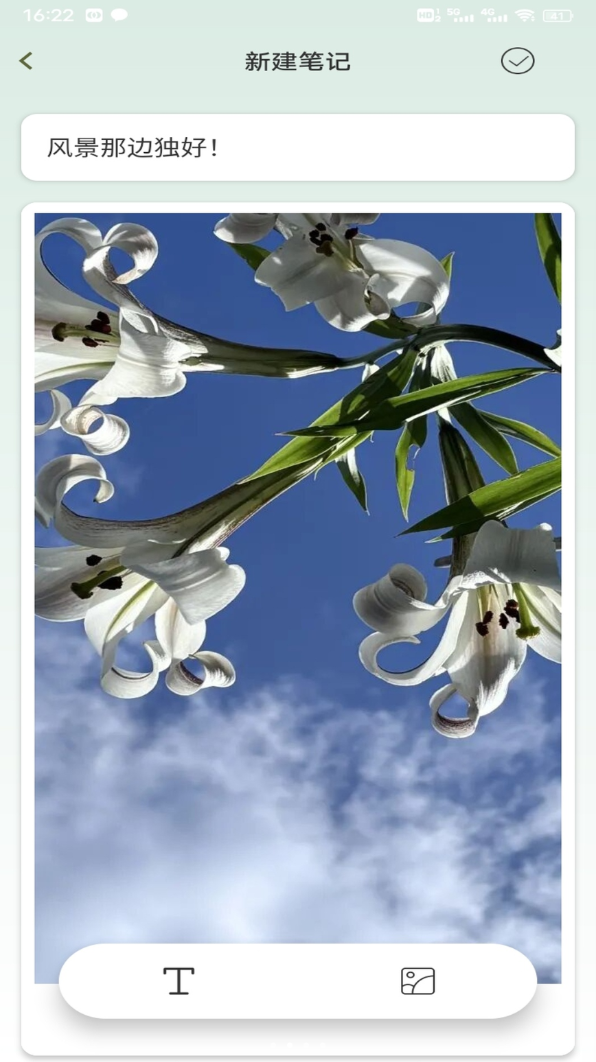Screen dimensions: 596x1062
Task: Select the text tool in the bottom toolbar
Action: tap(179, 981)
